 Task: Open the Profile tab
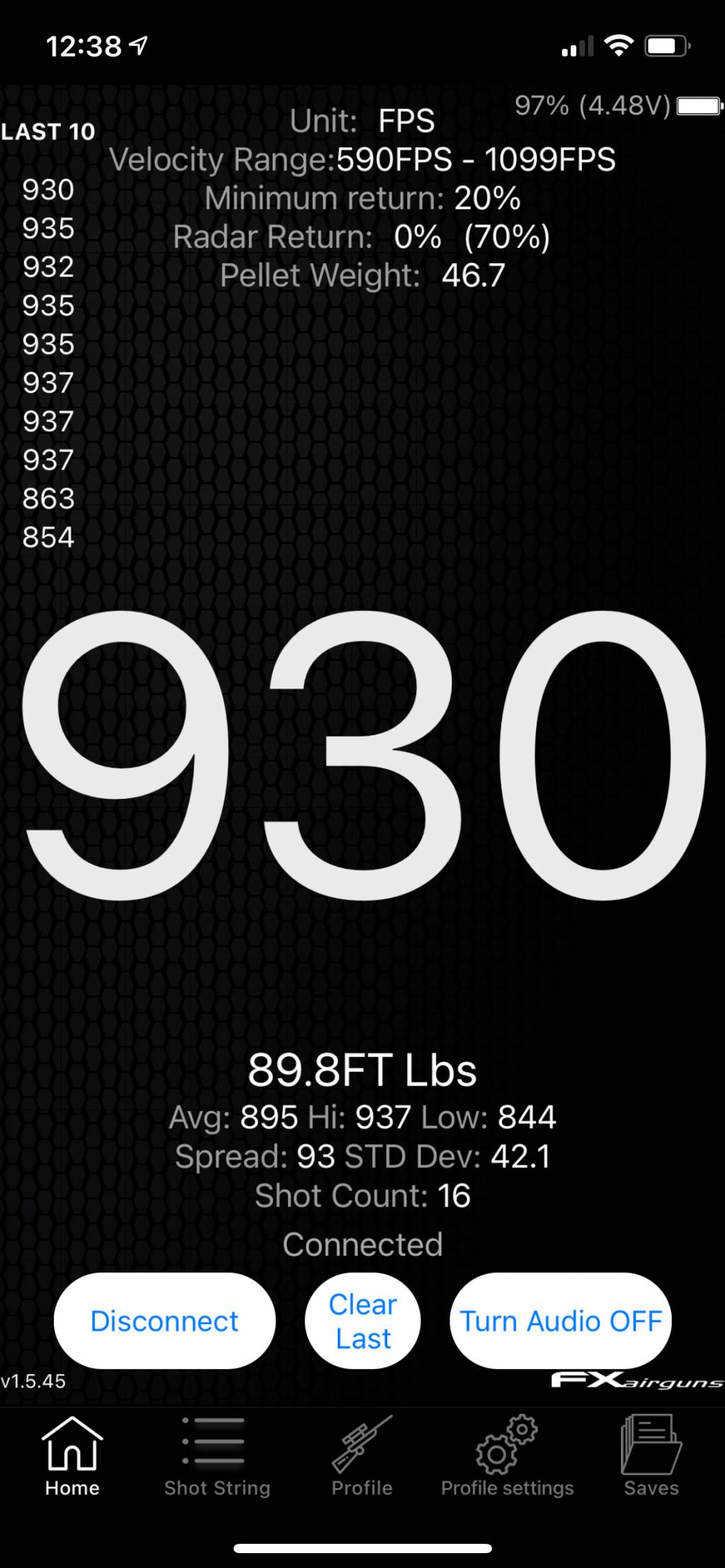[362, 1455]
